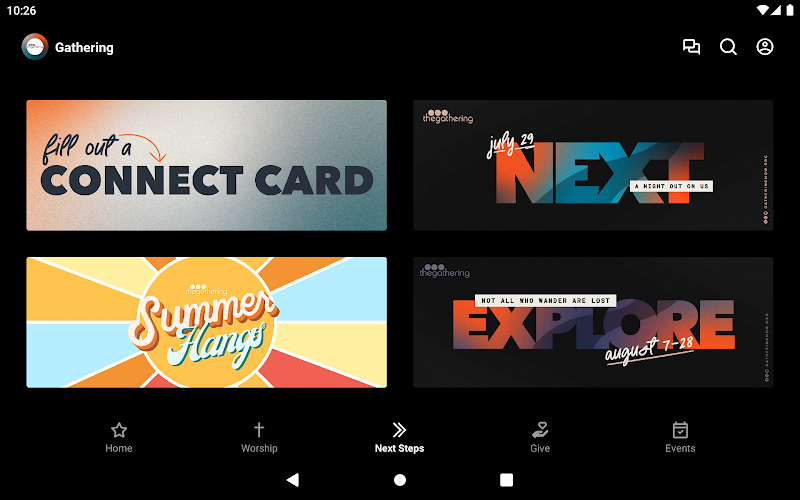800x500 pixels.
Task: Open the EXPLORE August 7-28 tile
Action: pos(593,322)
